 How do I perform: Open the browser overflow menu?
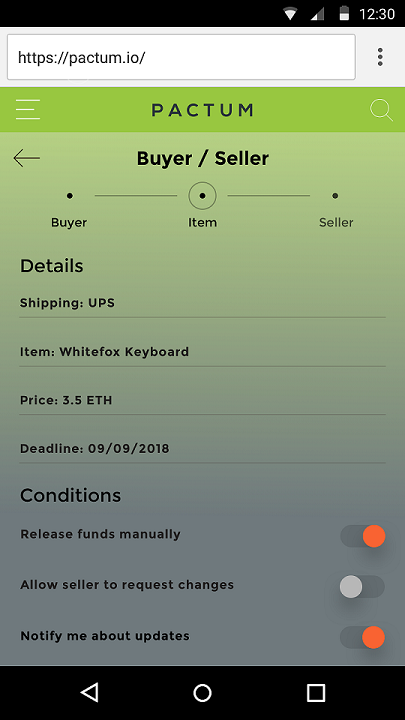380,57
